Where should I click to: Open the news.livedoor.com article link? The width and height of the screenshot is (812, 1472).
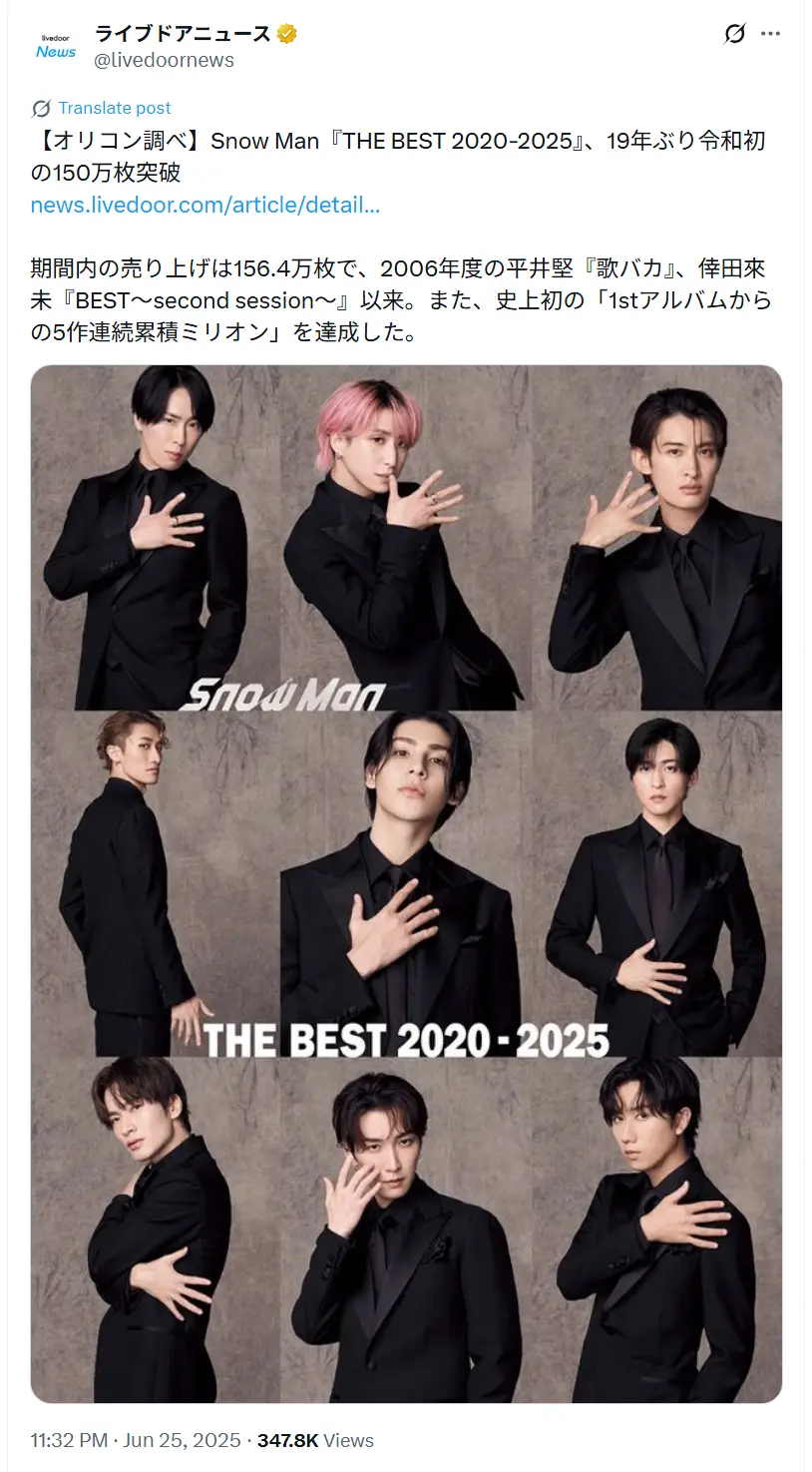tap(204, 206)
